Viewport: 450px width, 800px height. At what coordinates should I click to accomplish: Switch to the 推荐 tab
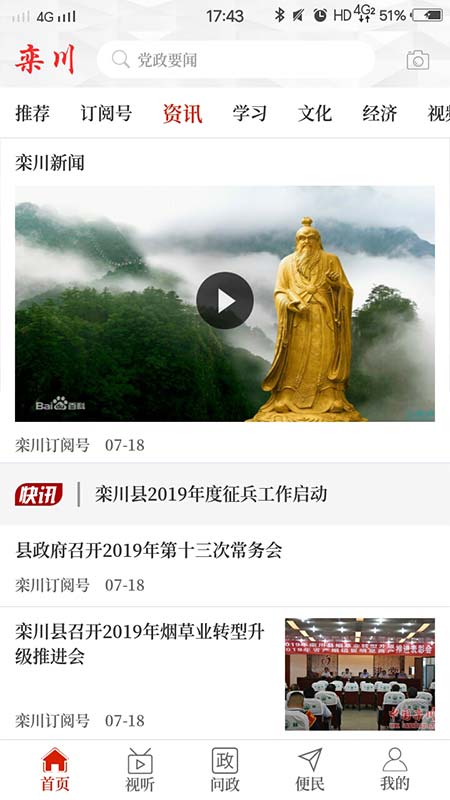[33, 113]
